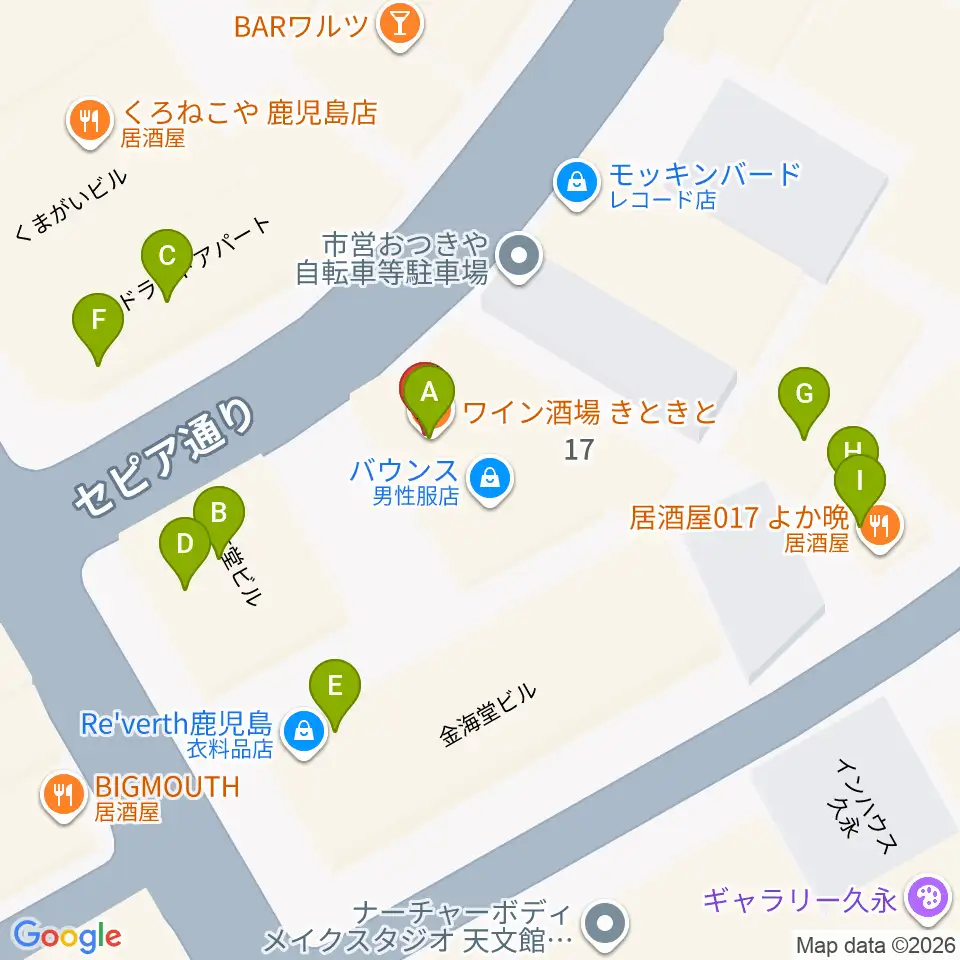960x960 pixels.
Task: Tap the ナーチャーボディメイクスタジオ pin
Action: pyautogui.click(x=605, y=924)
